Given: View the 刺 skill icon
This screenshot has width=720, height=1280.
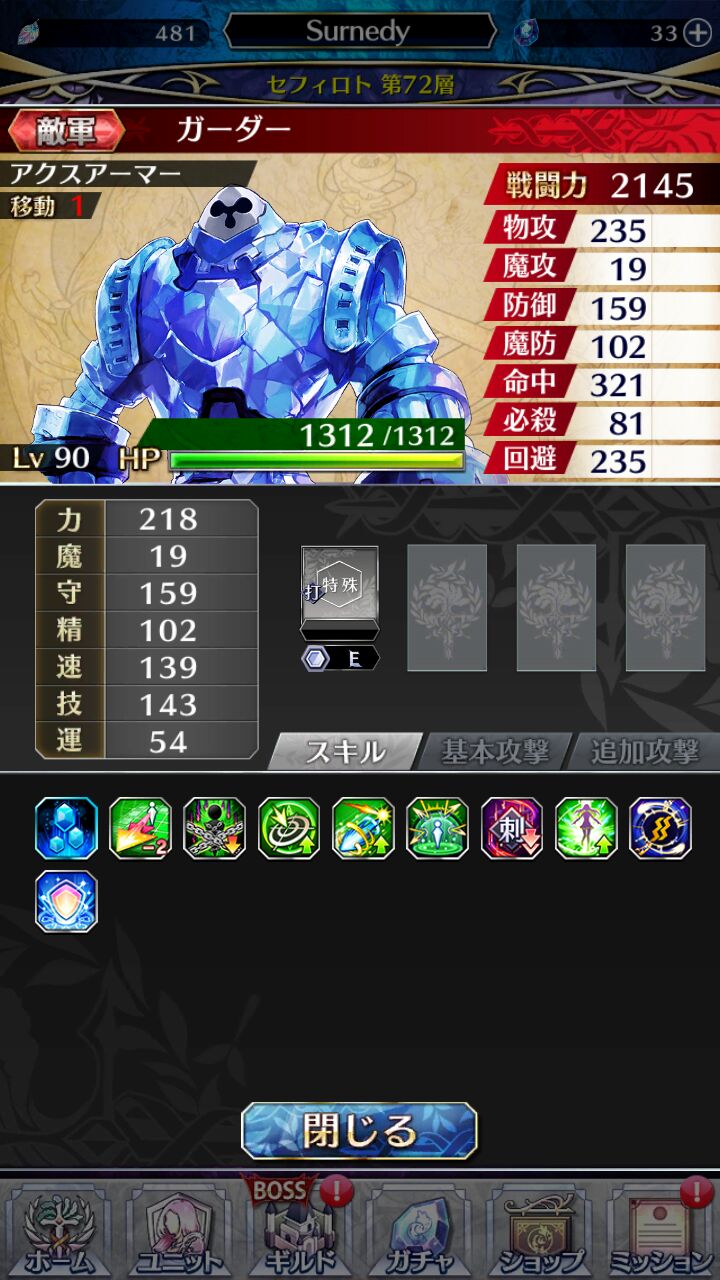Looking at the screenshot, I should point(512,828).
